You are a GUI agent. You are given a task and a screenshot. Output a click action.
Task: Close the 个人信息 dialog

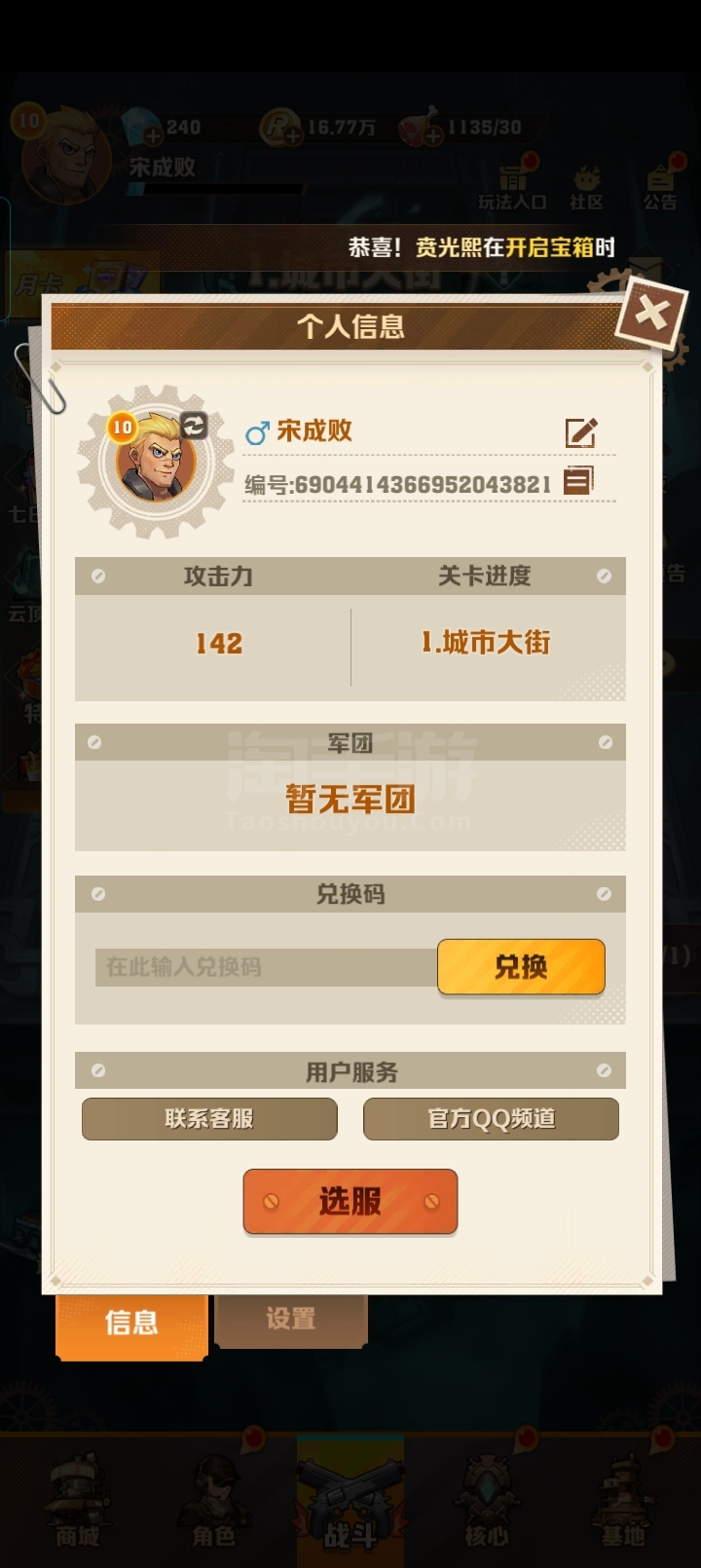pyautogui.click(x=650, y=314)
